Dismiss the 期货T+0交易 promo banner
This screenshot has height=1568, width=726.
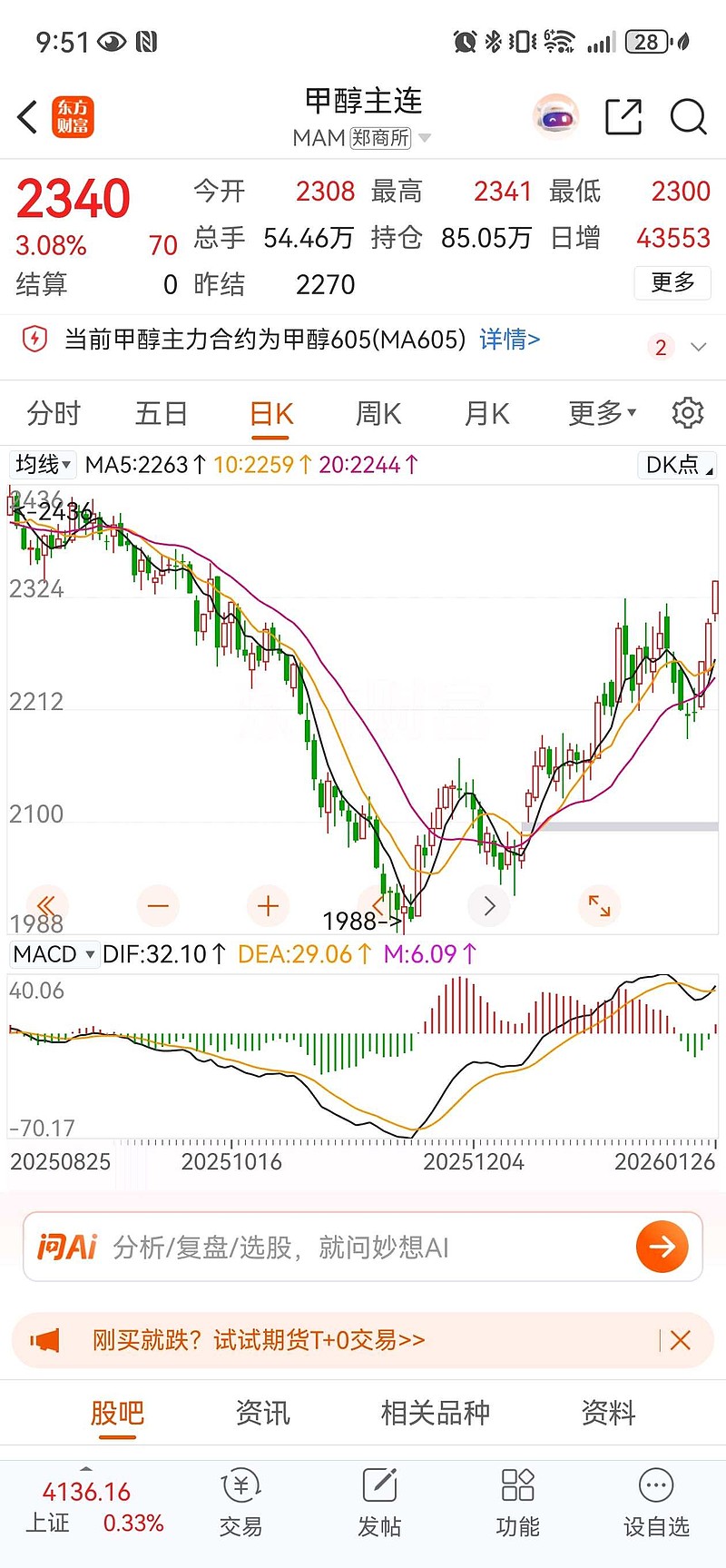[680, 1340]
